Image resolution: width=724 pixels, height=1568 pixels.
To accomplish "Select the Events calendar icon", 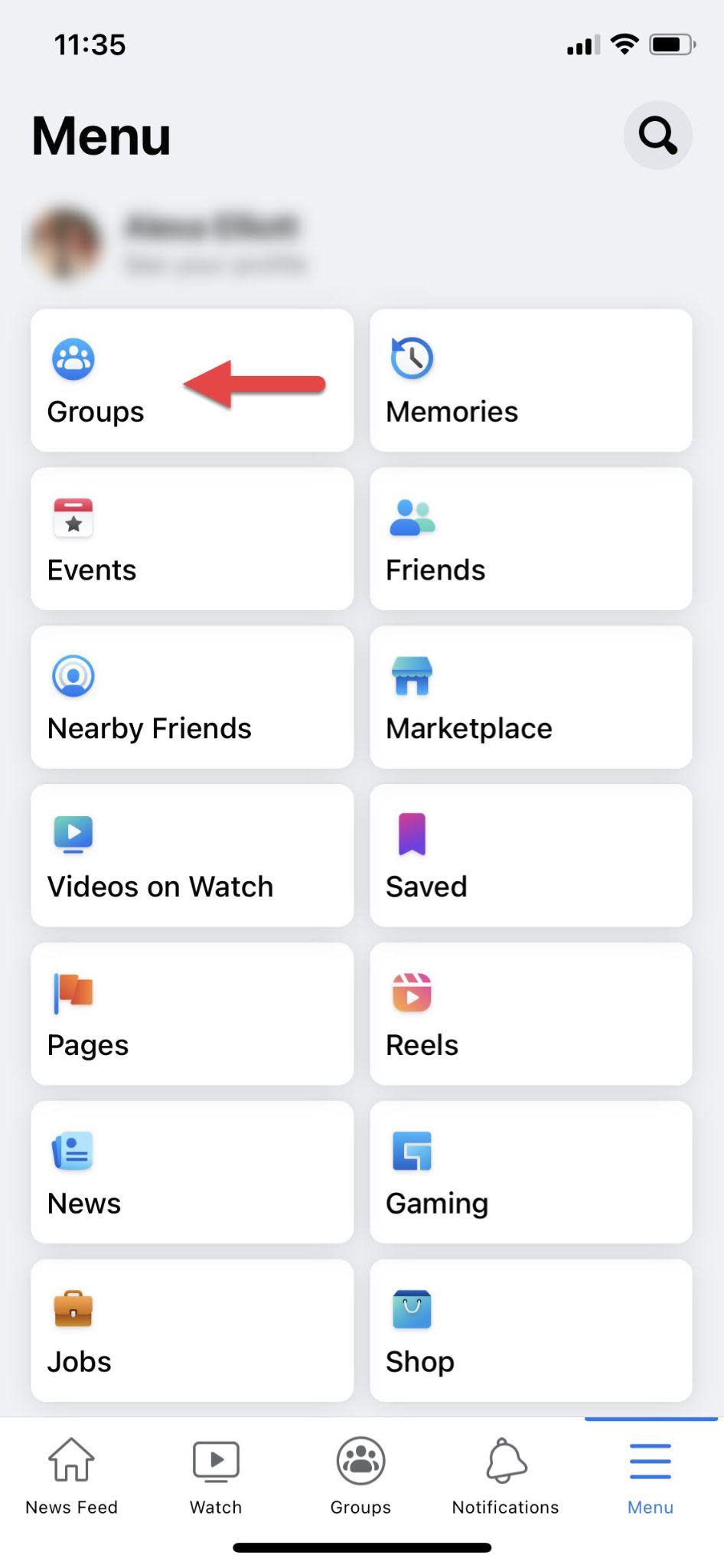I will pyautogui.click(x=73, y=517).
